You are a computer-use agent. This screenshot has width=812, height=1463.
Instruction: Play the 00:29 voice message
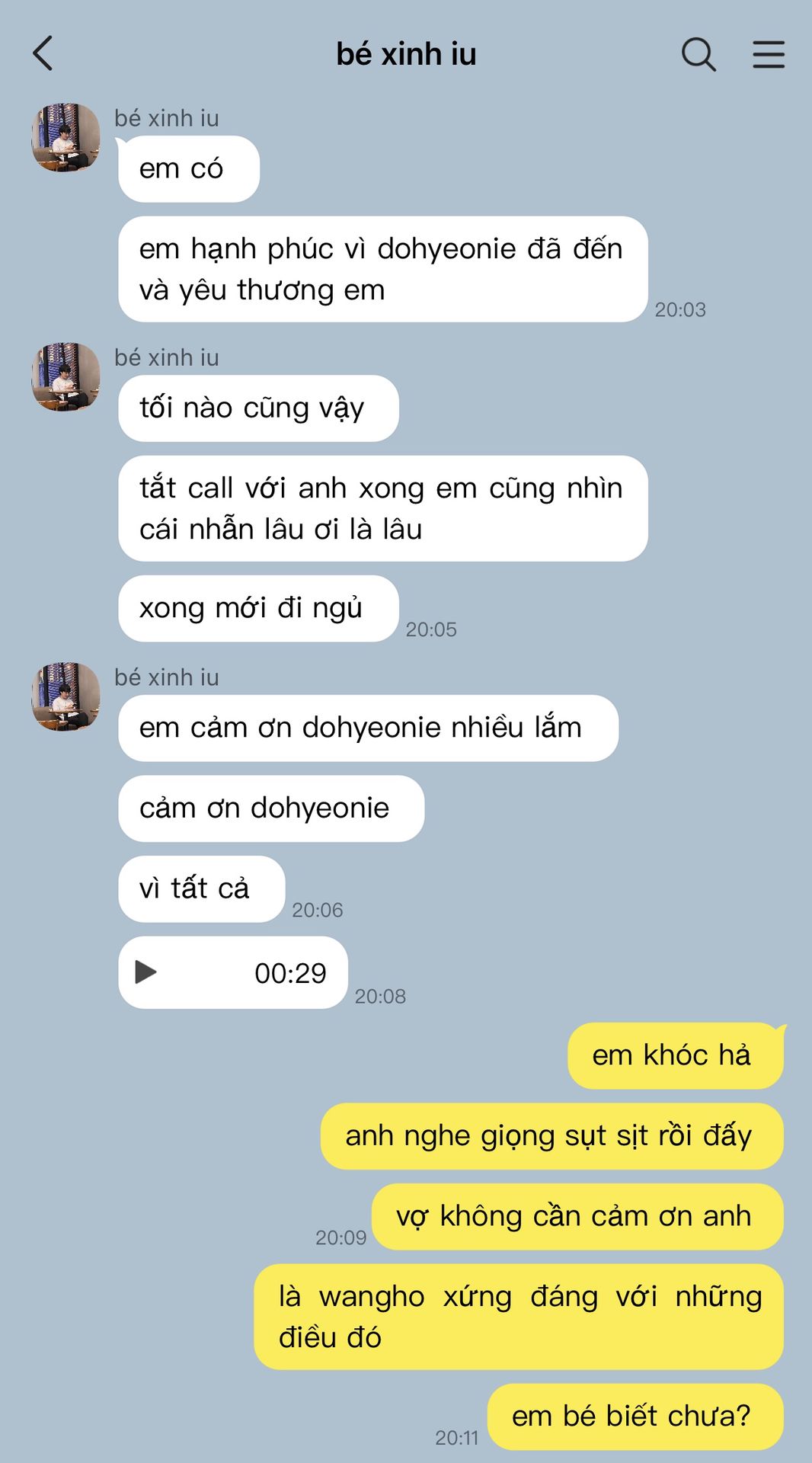146,972
